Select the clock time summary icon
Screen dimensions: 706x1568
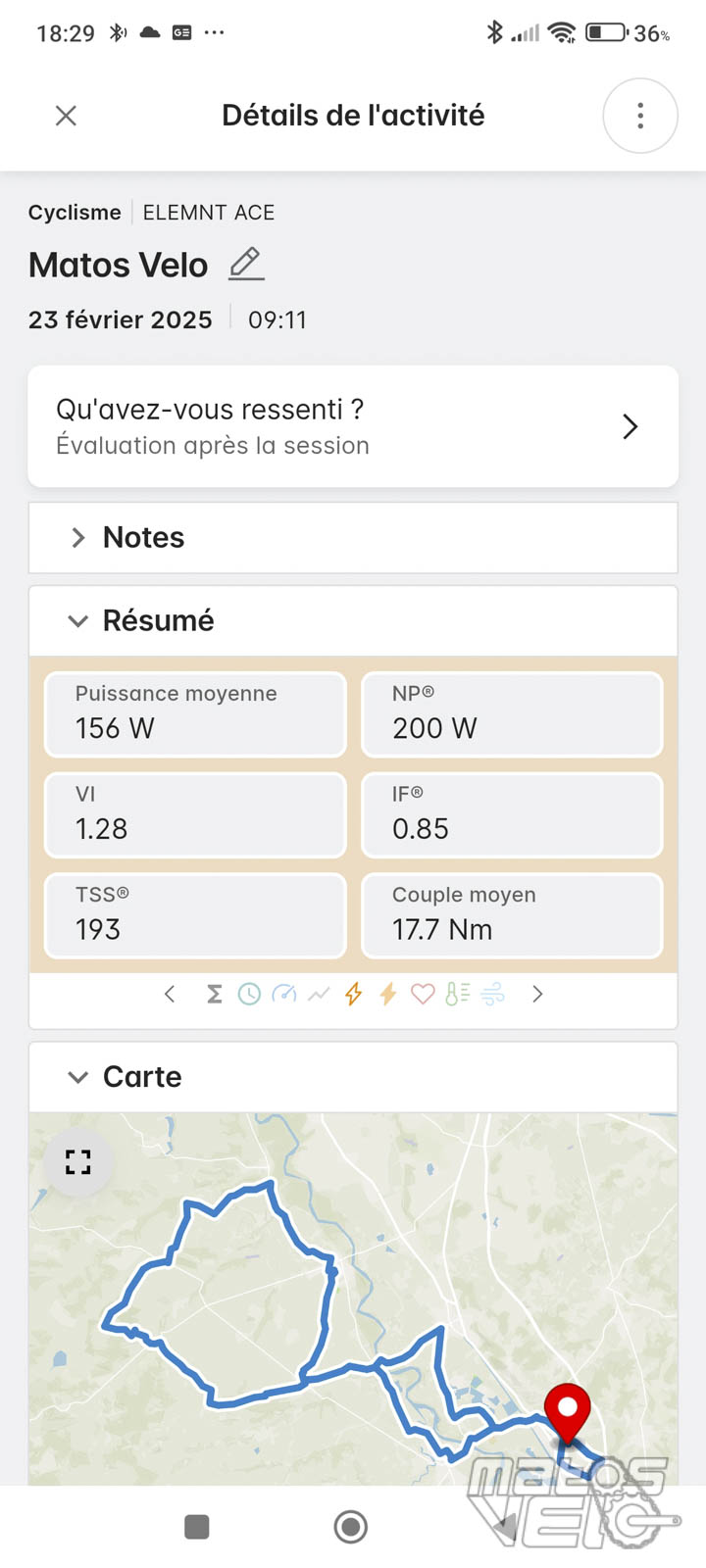[x=249, y=994]
